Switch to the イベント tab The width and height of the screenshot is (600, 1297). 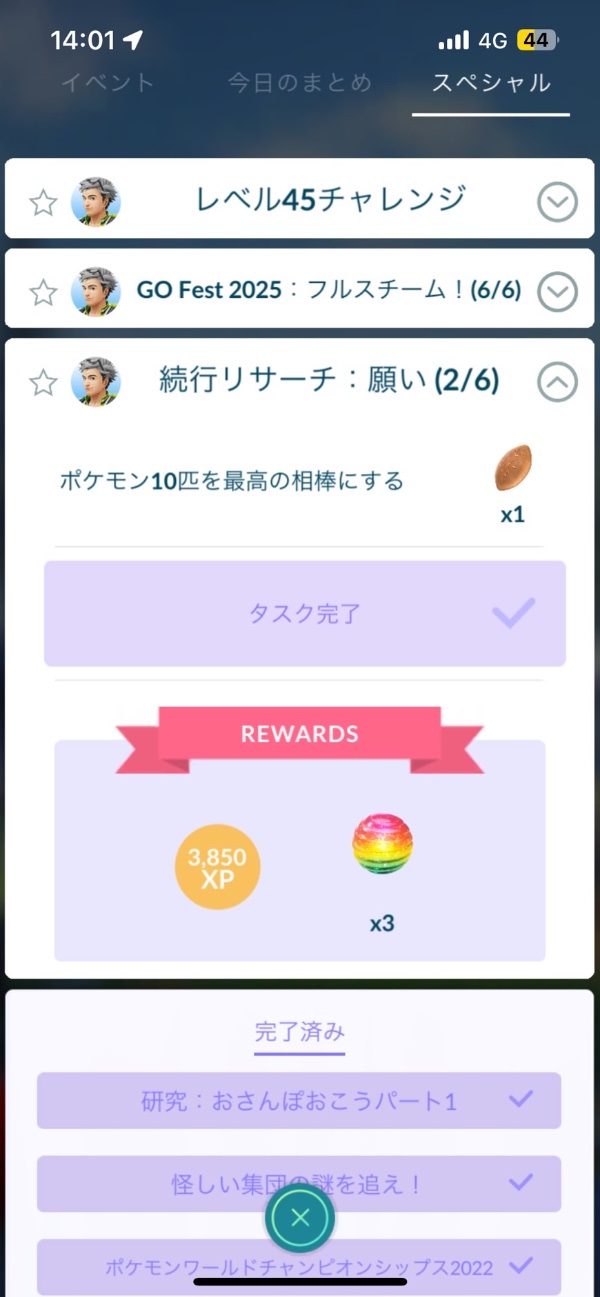coord(108,83)
